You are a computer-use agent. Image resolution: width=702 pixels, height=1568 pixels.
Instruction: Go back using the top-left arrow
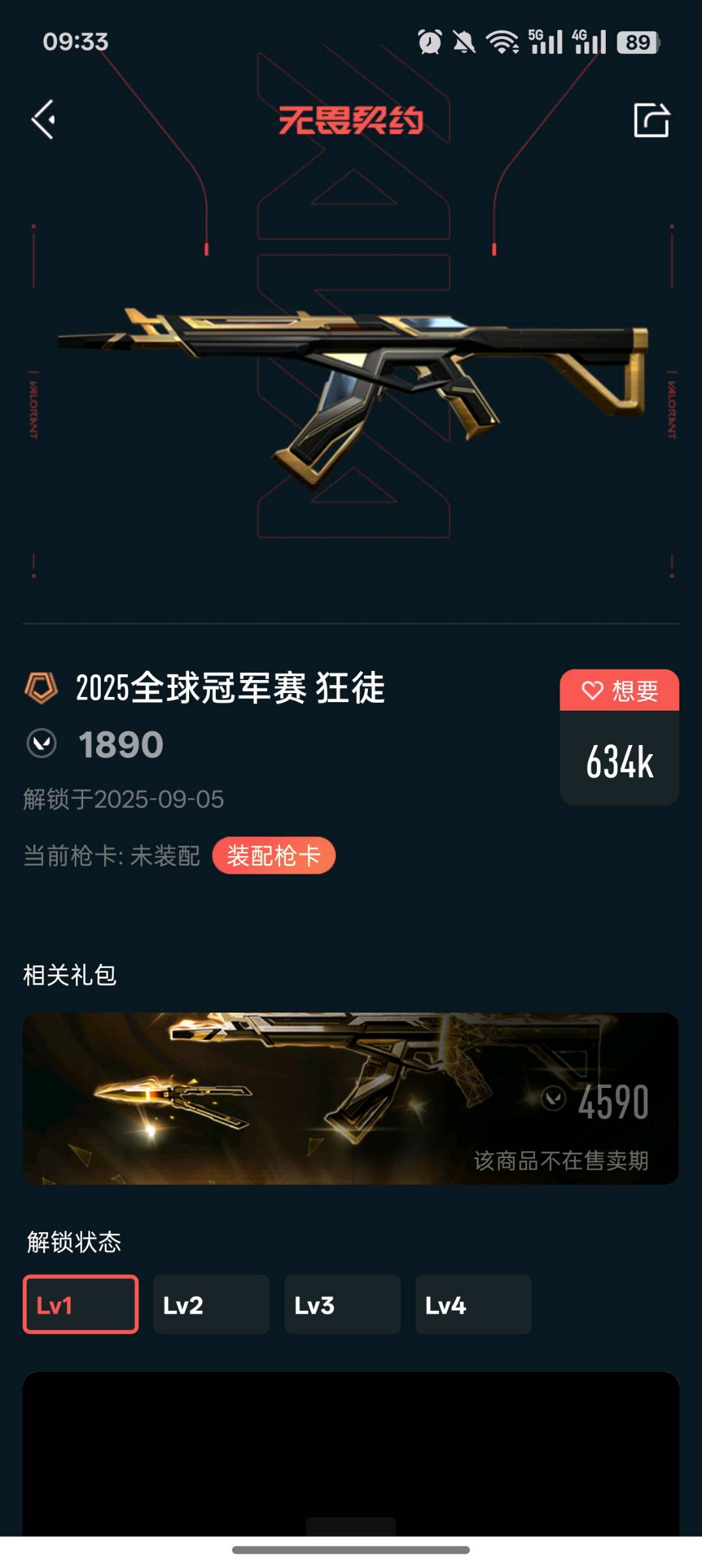tap(44, 120)
